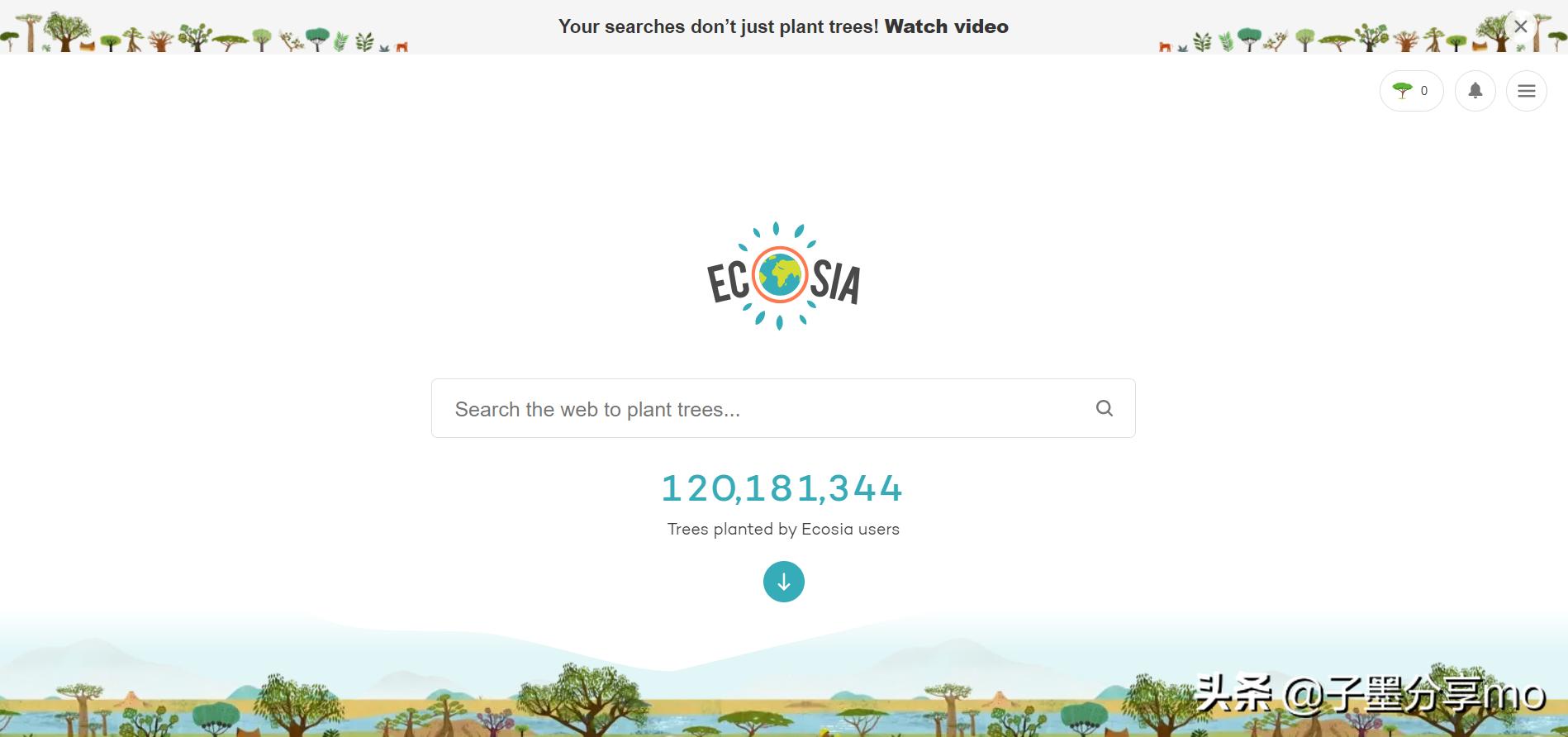The width and height of the screenshot is (1568, 737).
Task: Open the hamburger menu
Action: (x=1526, y=91)
